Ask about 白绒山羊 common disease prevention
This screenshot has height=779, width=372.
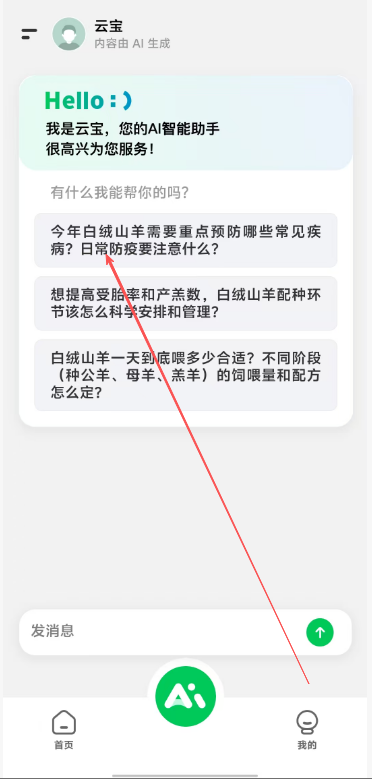coord(186,240)
